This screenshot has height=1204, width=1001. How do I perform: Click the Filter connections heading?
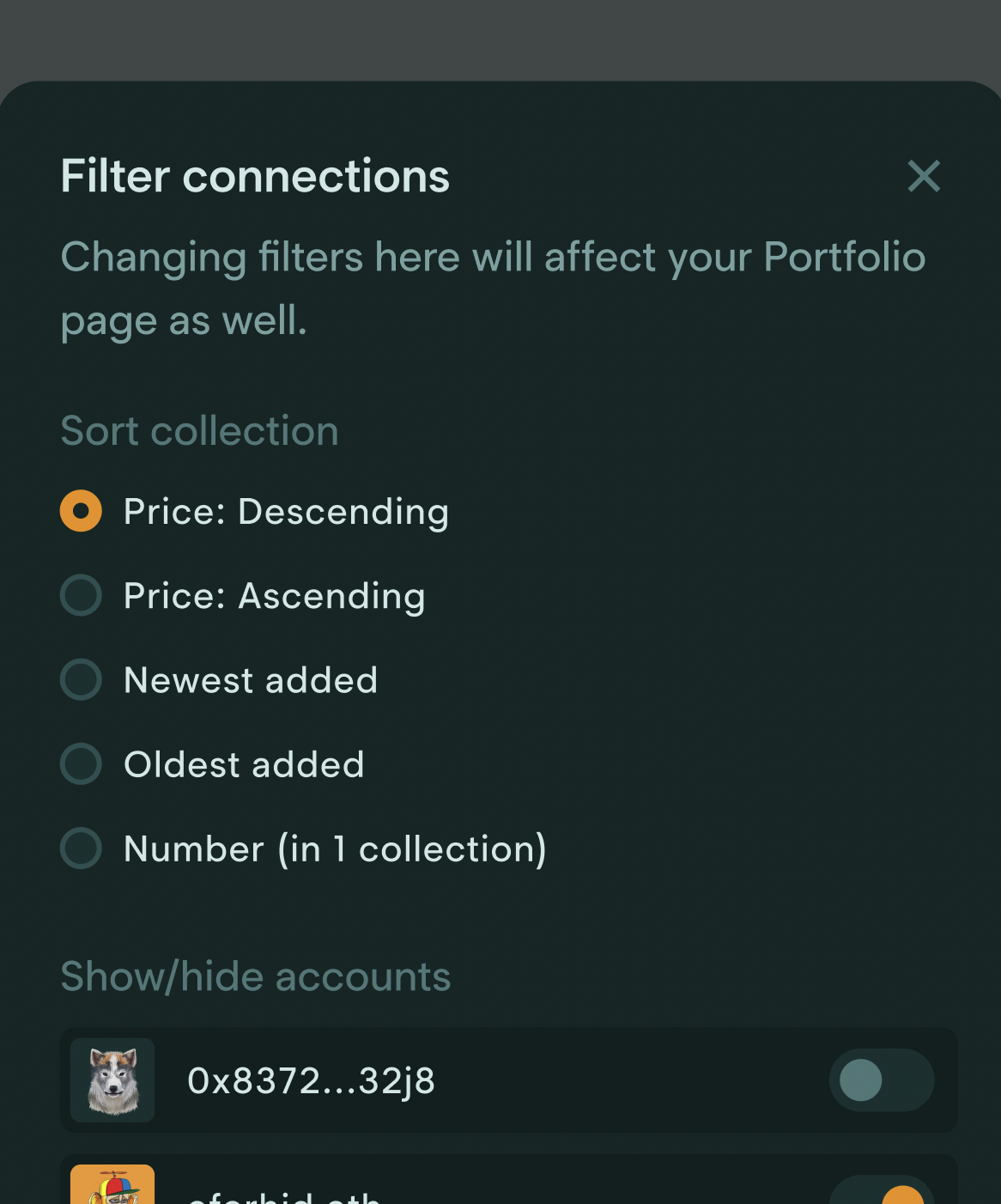point(254,176)
